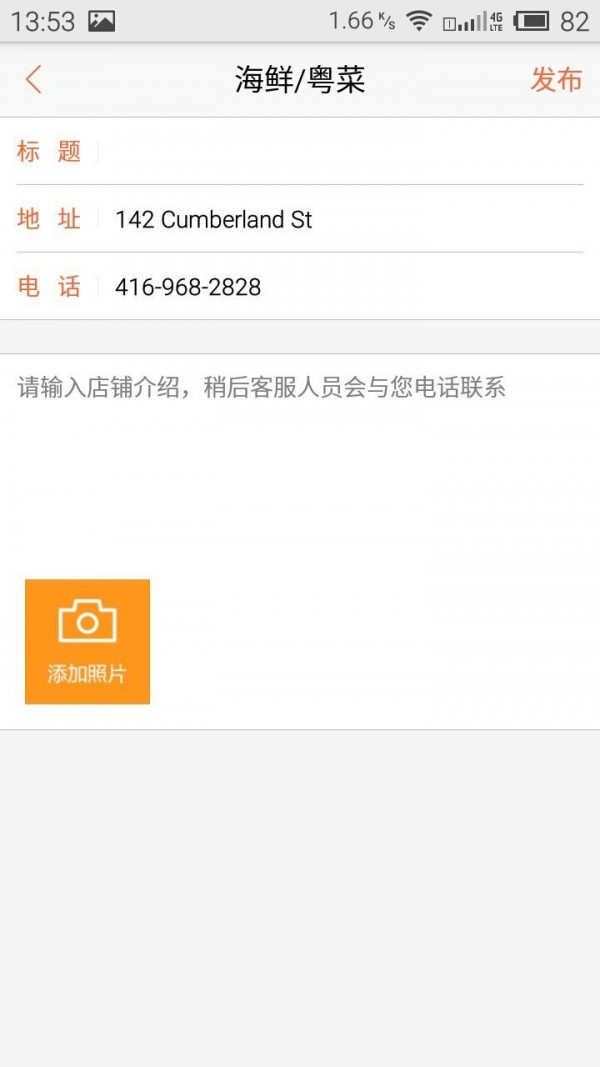The height and width of the screenshot is (1067, 600).
Task: Go back using the arrow icon
Action: point(34,80)
